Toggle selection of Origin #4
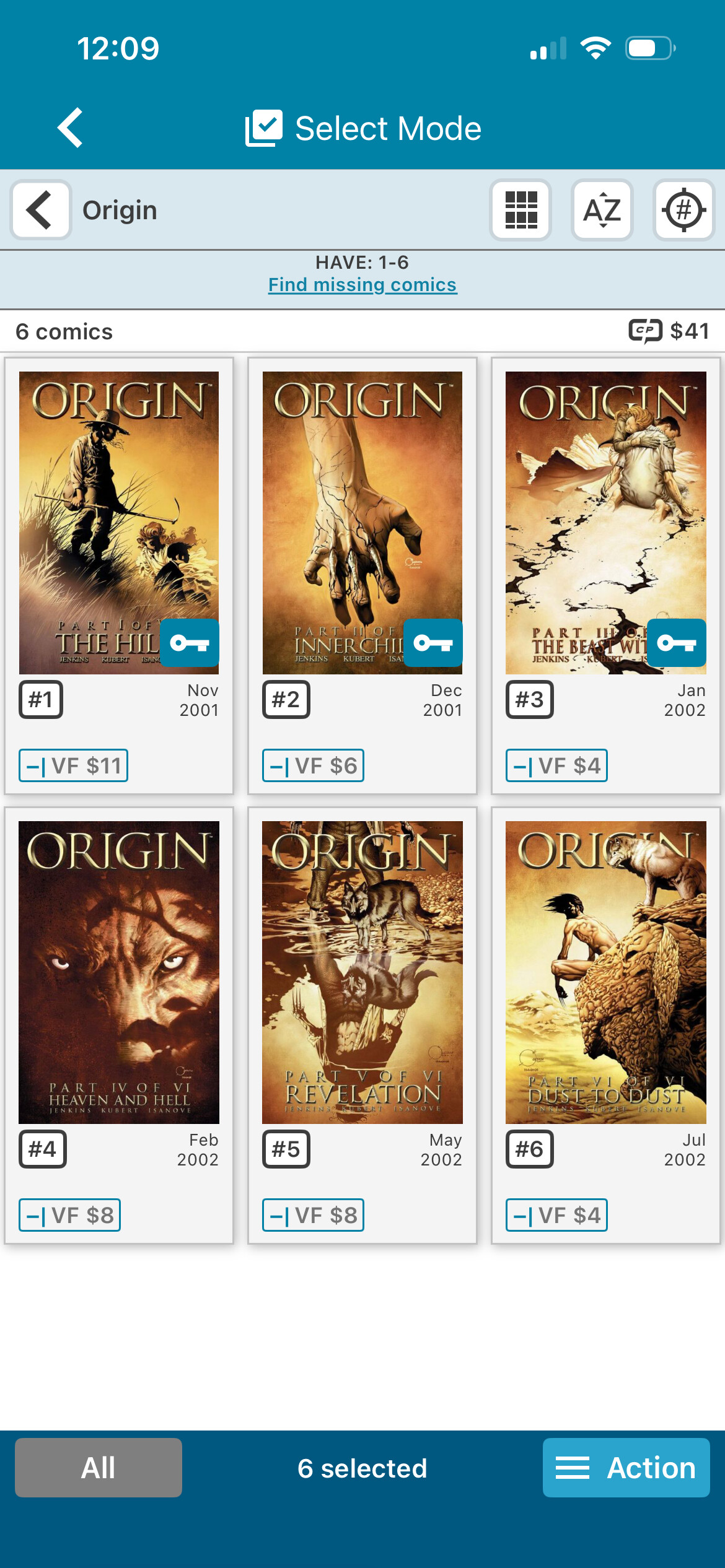Viewport: 725px width, 1568px height. (x=119, y=972)
